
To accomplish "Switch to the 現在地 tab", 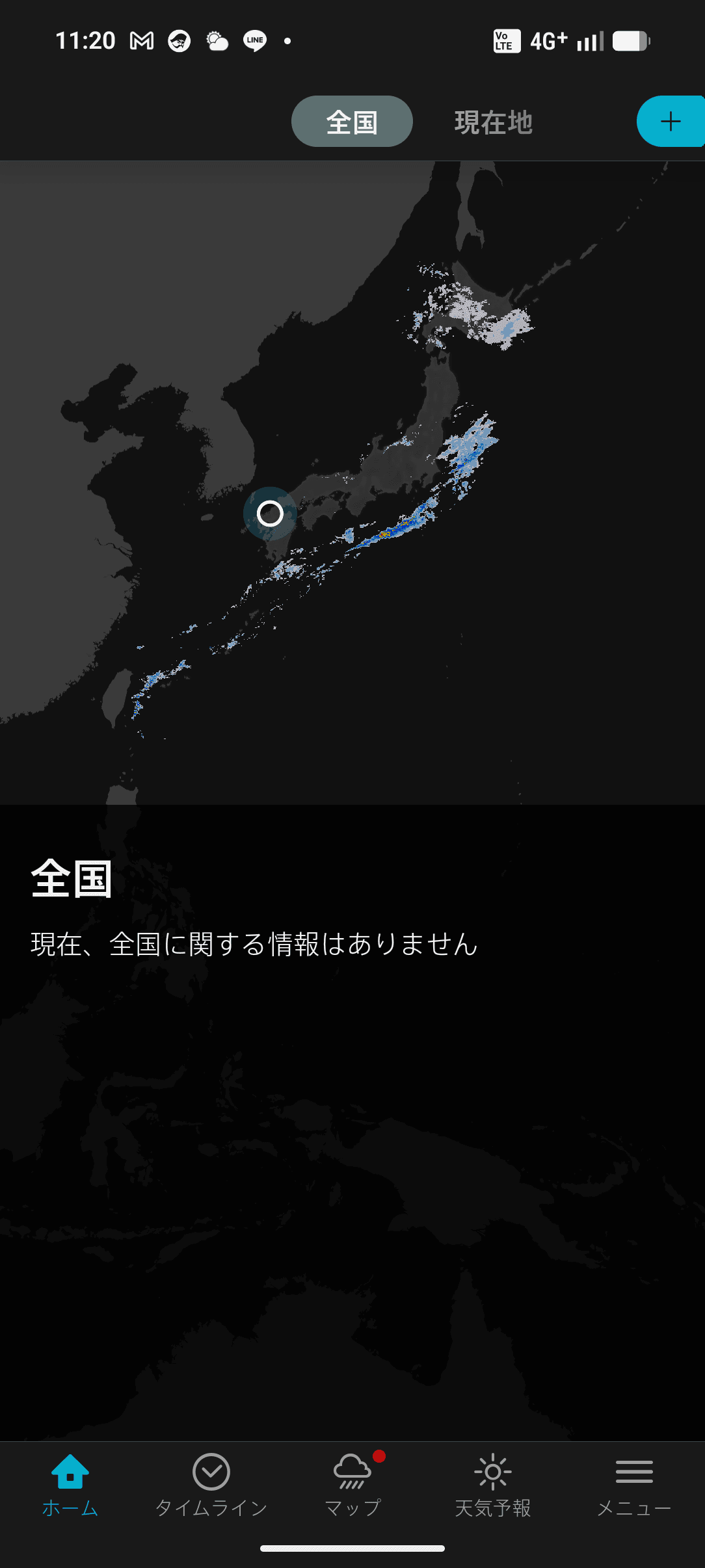I will point(493,122).
